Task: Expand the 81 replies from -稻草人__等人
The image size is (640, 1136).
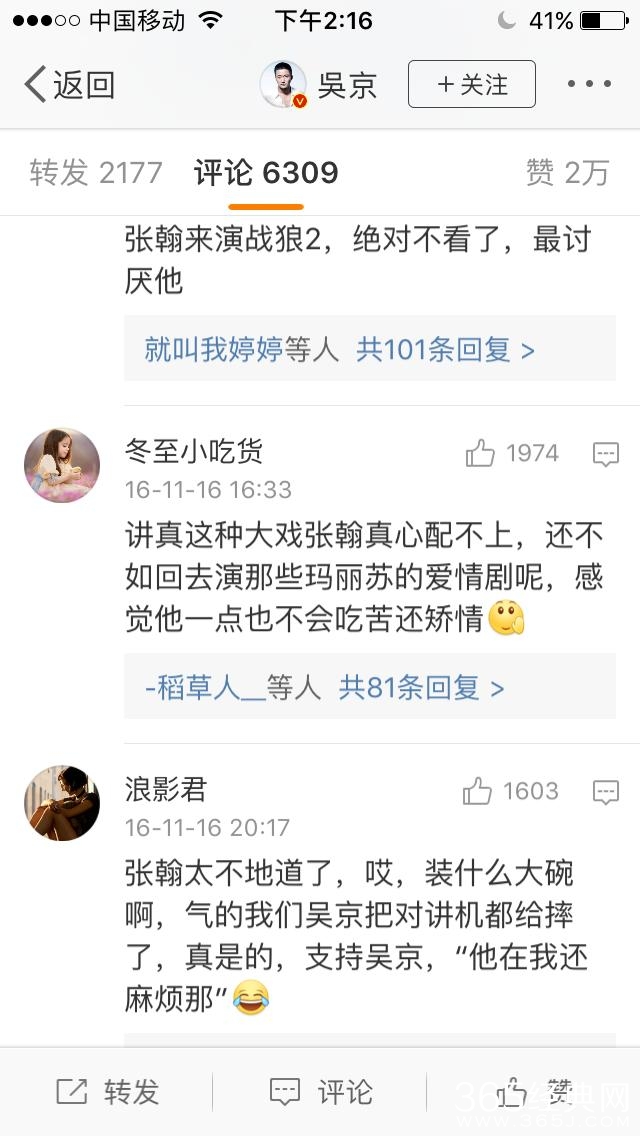Action: tap(324, 688)
